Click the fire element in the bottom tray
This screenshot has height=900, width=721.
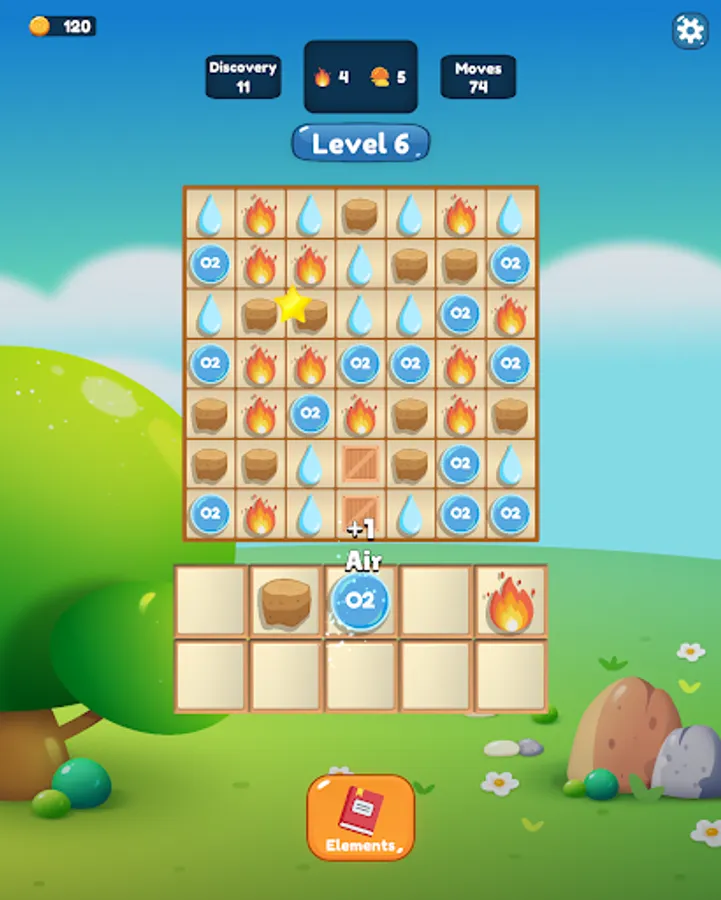point(510,600)
